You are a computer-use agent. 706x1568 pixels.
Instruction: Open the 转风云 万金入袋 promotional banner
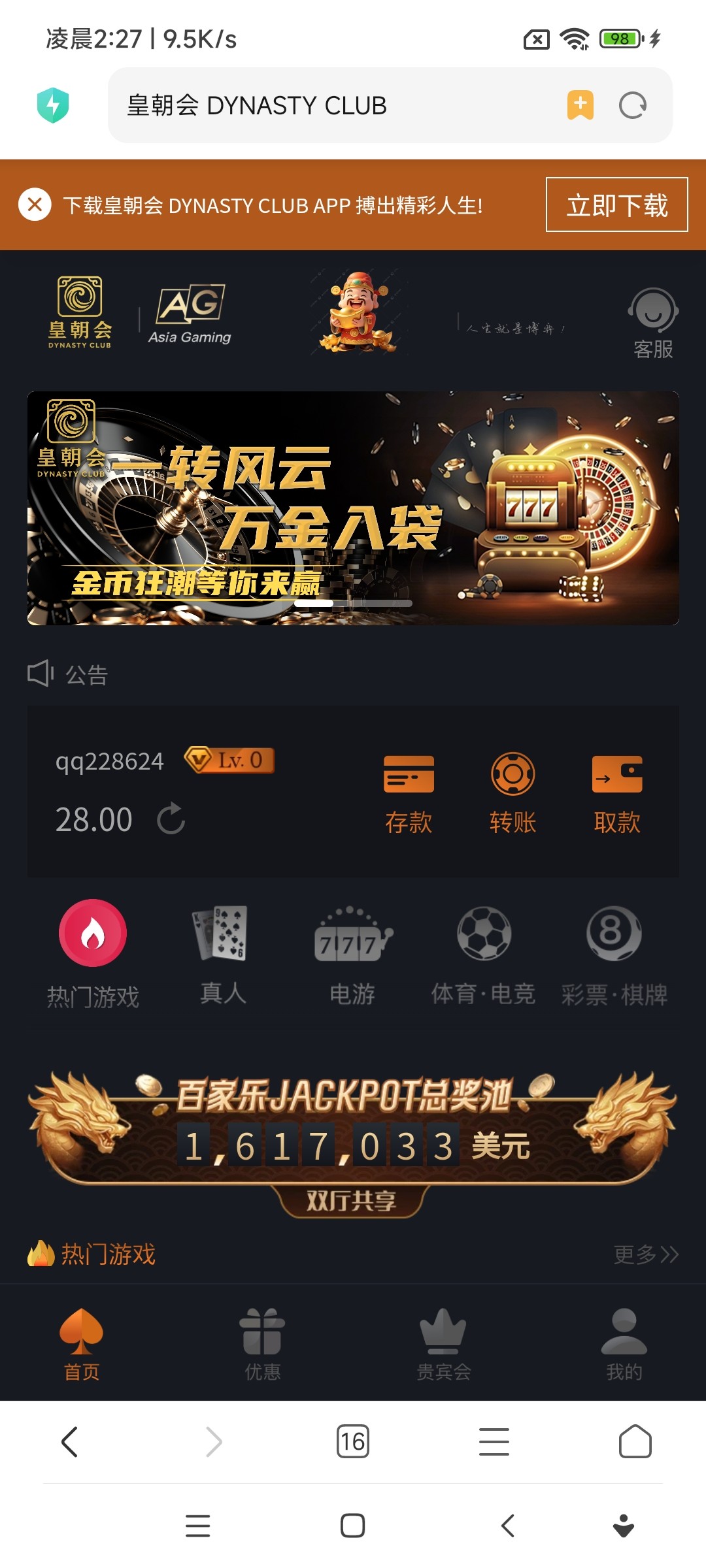tap(353, 508)
